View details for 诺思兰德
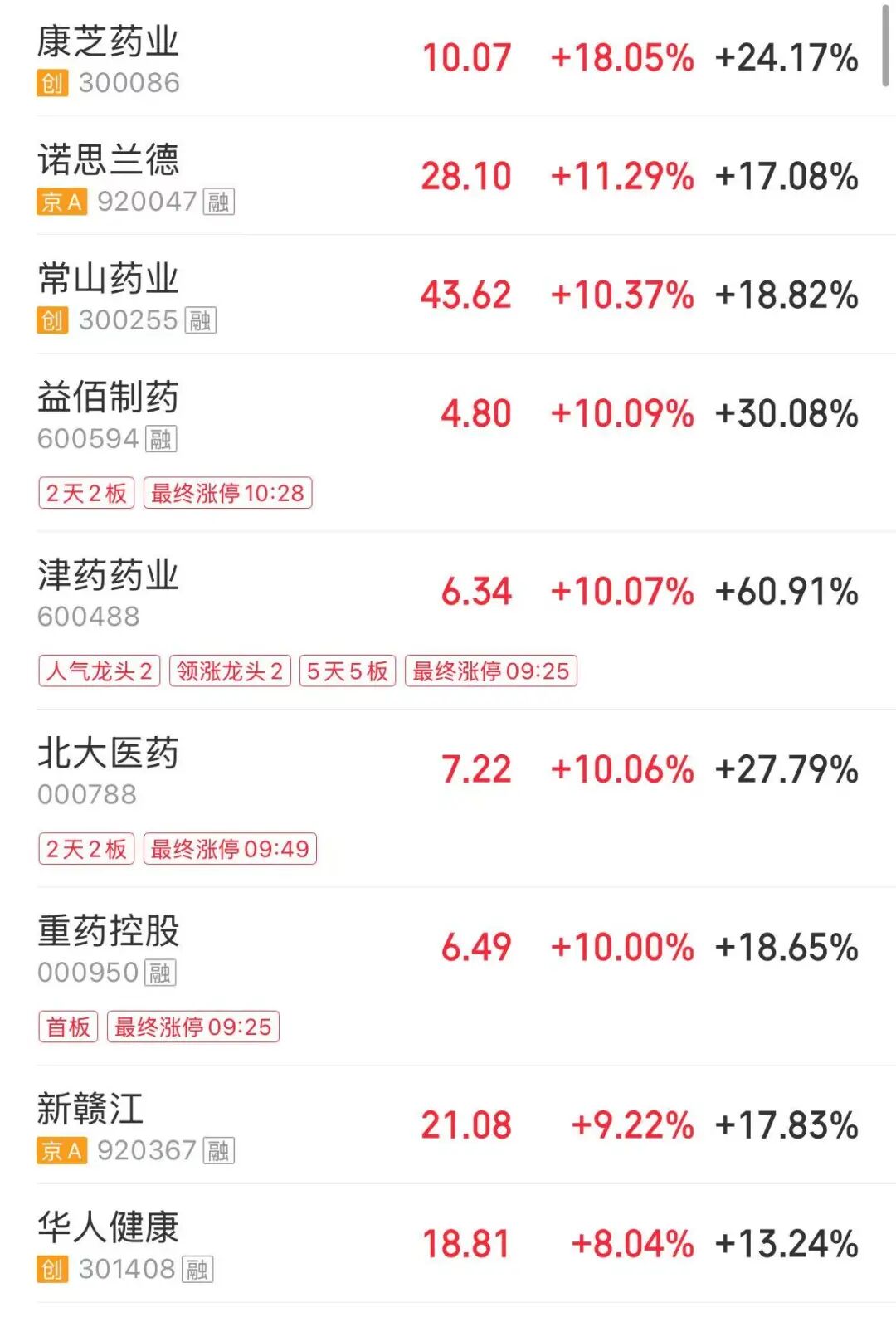 click(108, 159)
